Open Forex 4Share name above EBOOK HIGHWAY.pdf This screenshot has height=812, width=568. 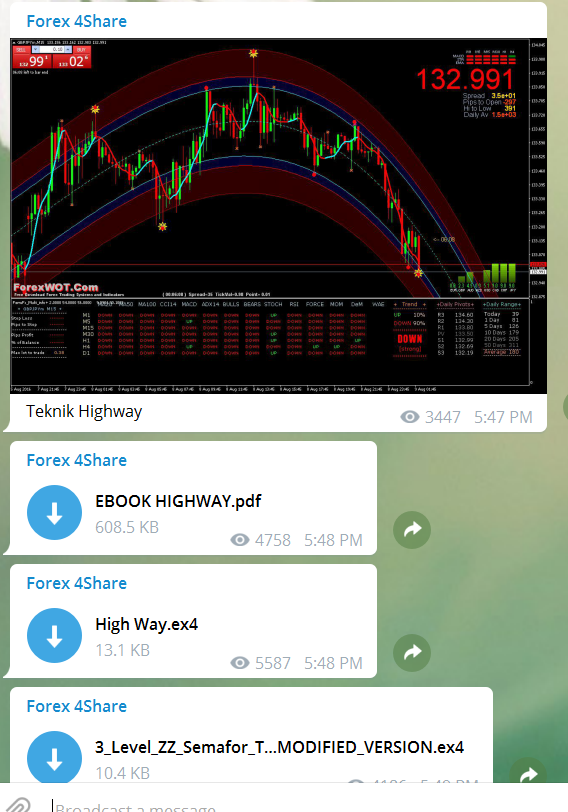(77, 460)
